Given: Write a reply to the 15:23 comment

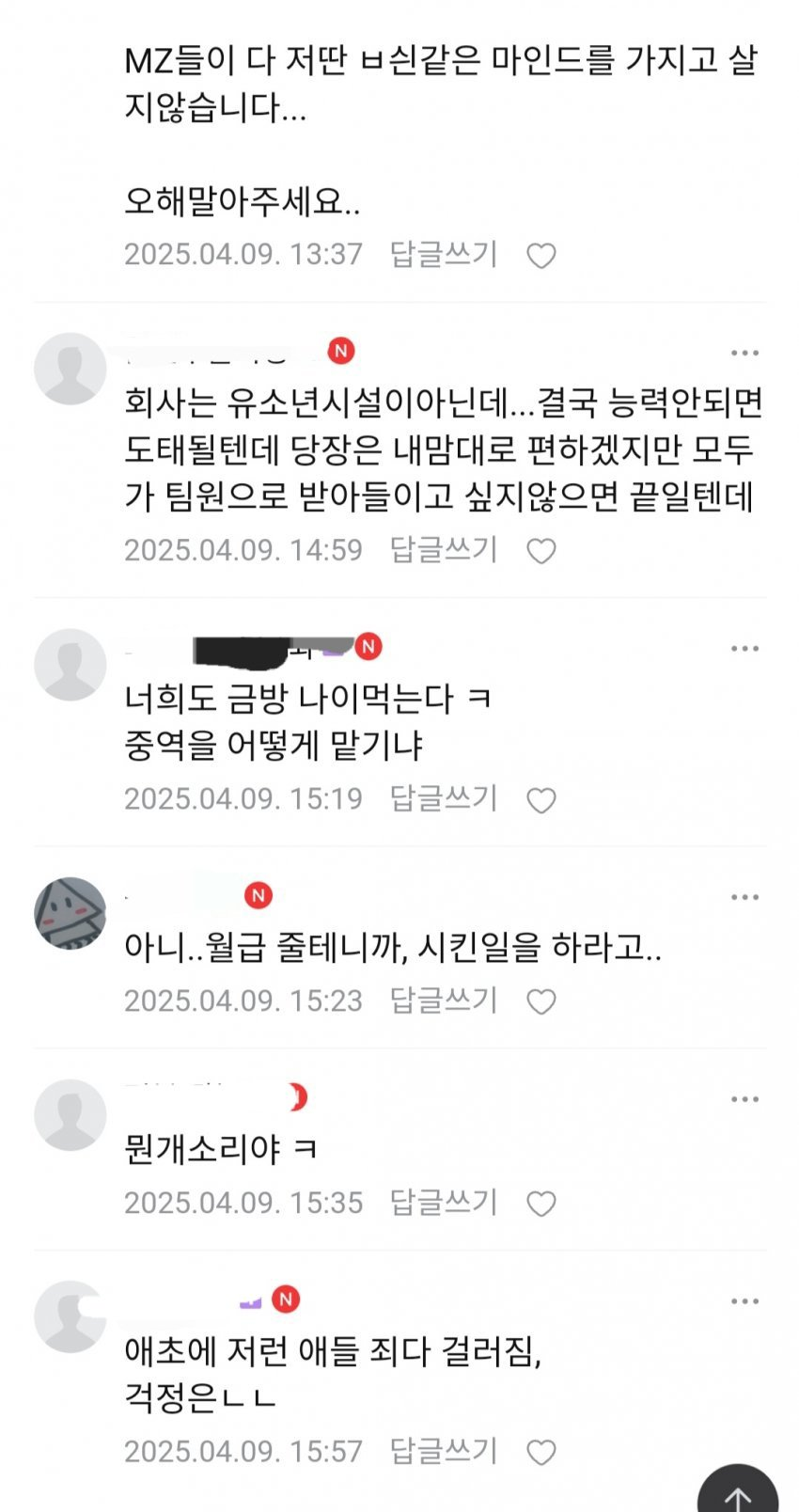Looking at the screenshot, I should point(443,1000).
